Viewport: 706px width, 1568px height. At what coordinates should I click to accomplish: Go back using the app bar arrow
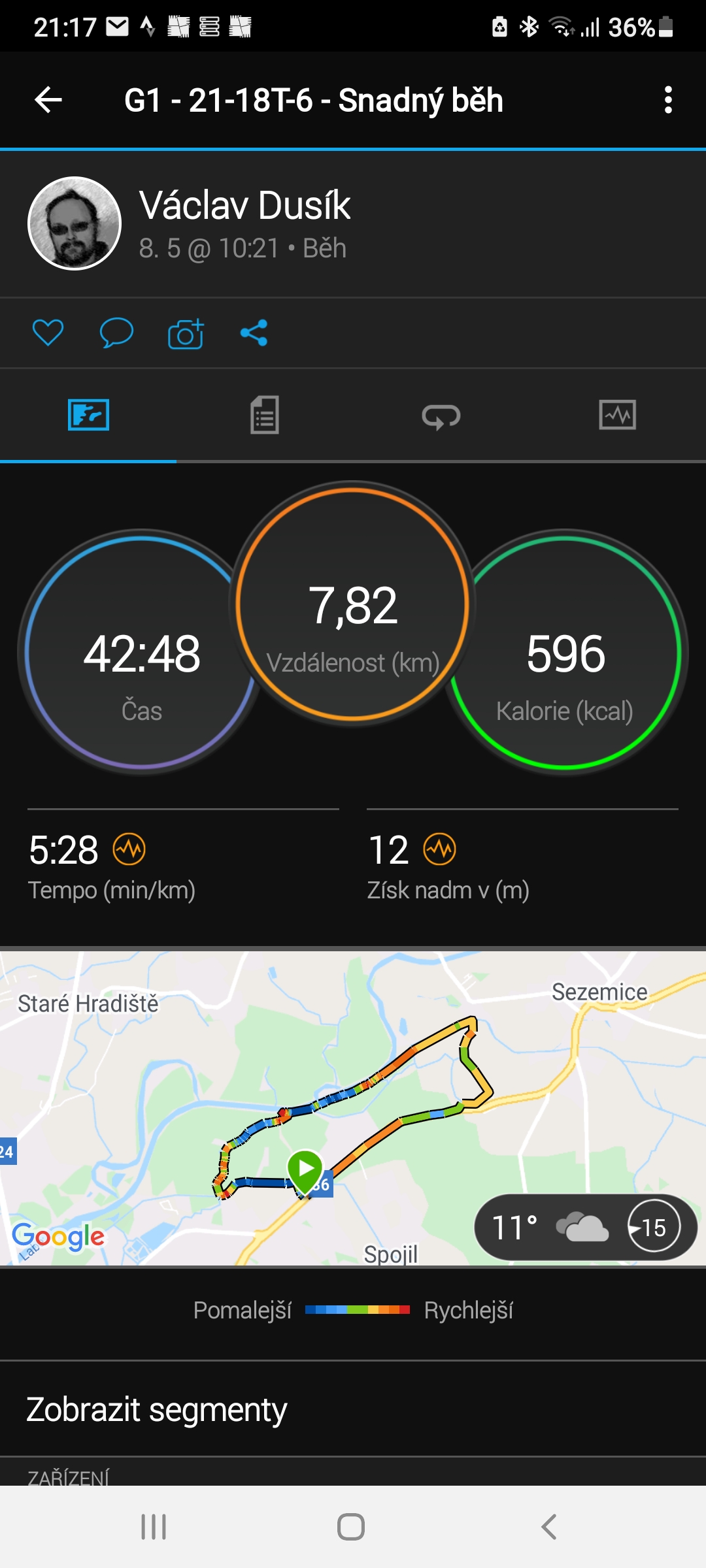tap(48, 100)
